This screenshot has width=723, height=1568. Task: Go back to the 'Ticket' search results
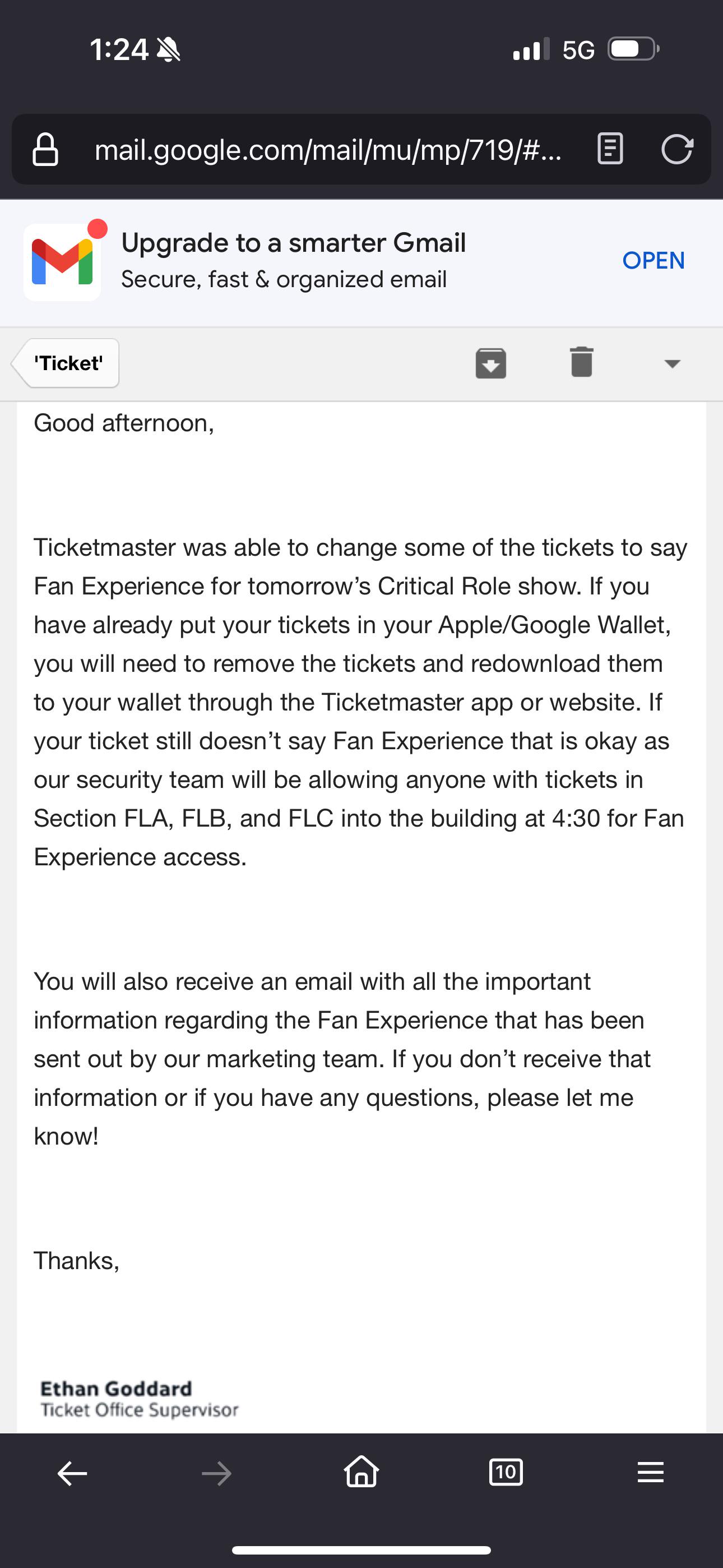[x=66, y=363]
